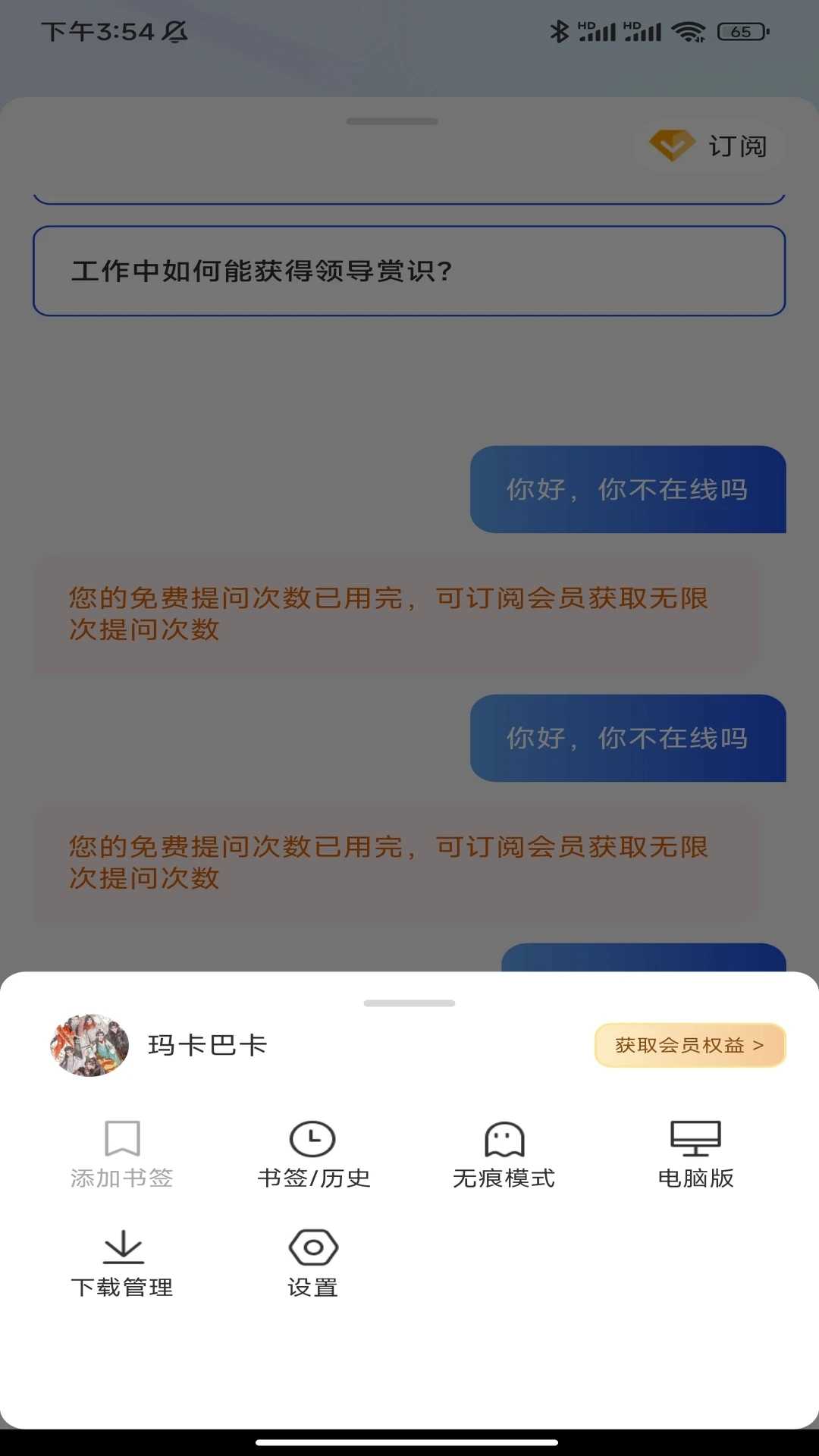Open the 玛卡巴卡 profile avatar
This screenshot has height=1456, width=819.
click(x=89, y=1045)
